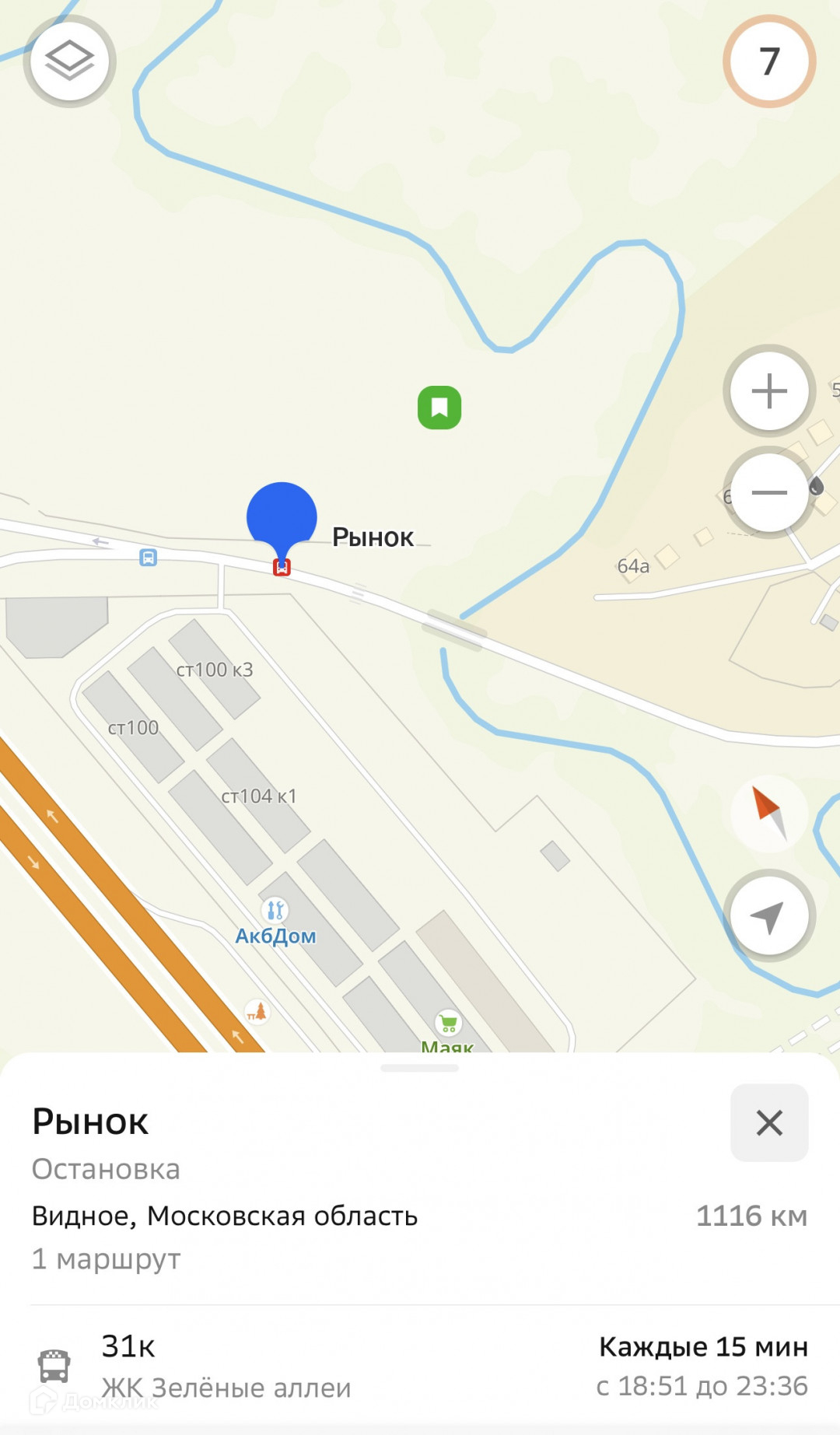This screenshot has height=1435, width=840.
Task: Tap the traffic level 7 indicator
Action: (x=768, y=61)
